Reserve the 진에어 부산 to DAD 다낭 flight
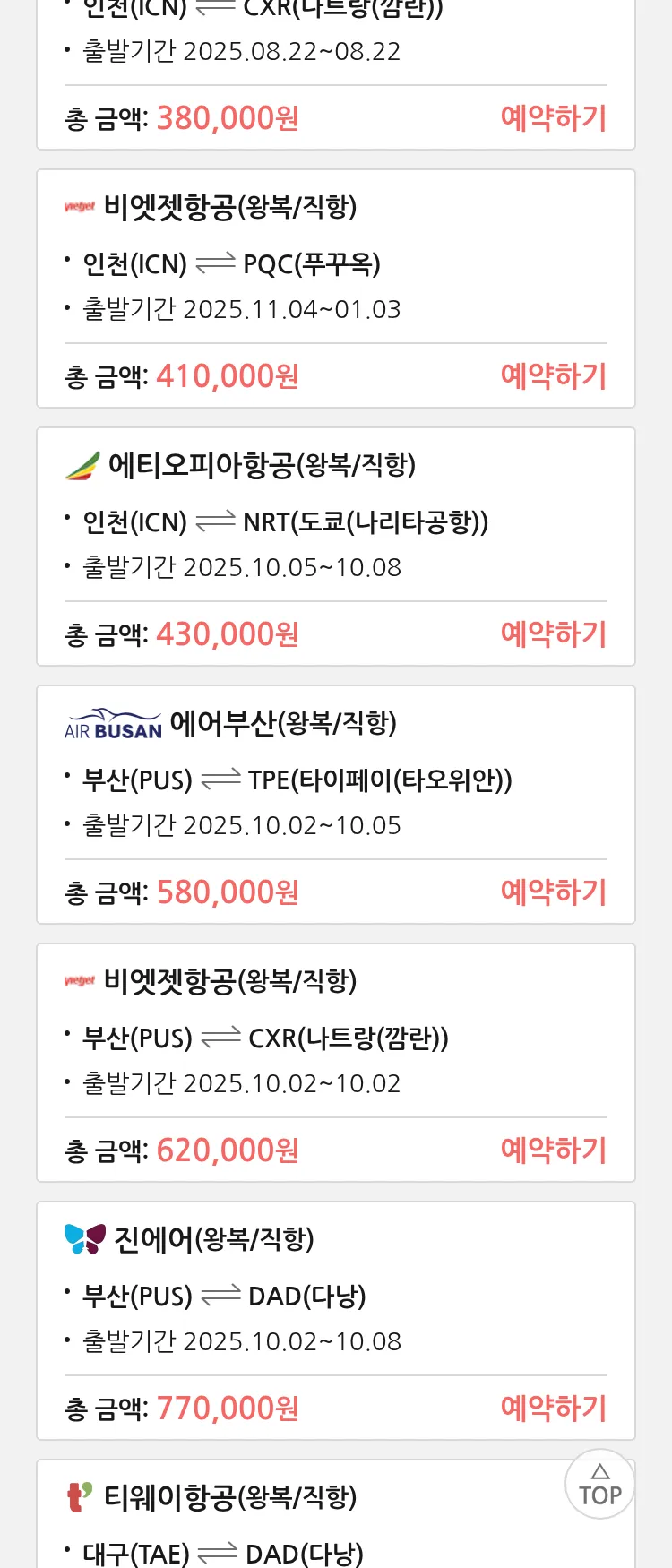 coord(553,1409)
